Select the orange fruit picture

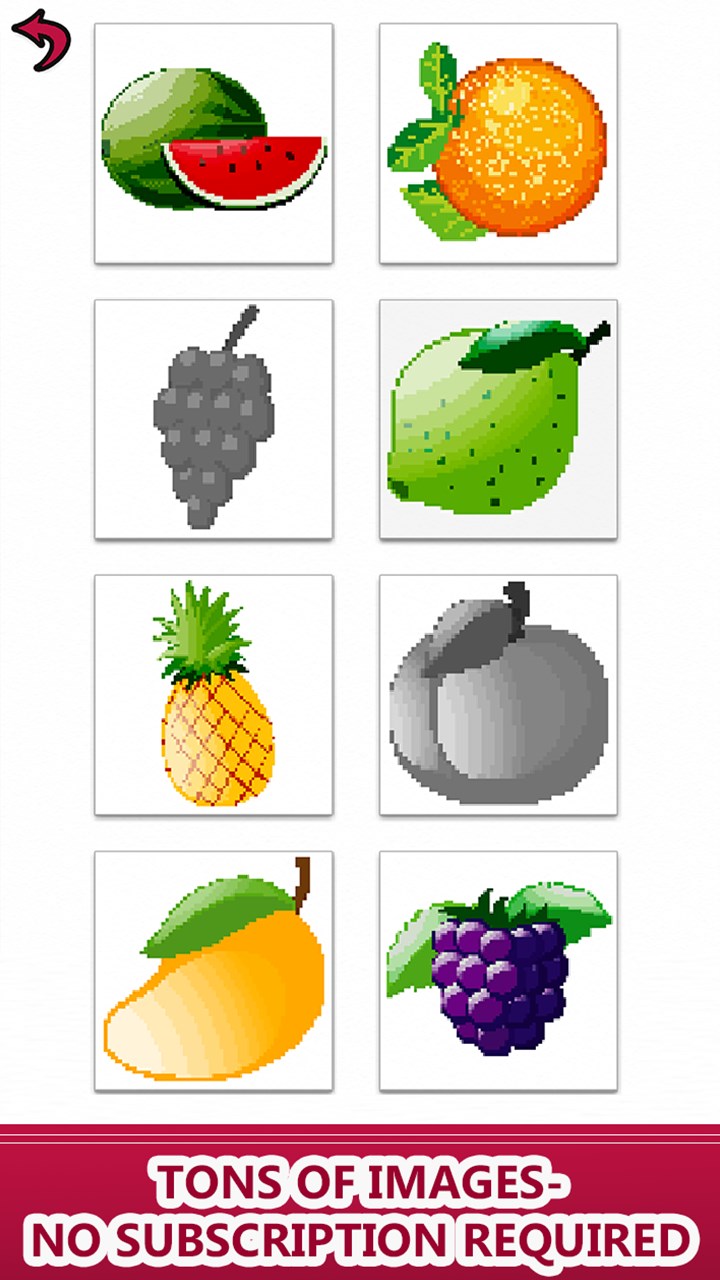pos(498,144)
